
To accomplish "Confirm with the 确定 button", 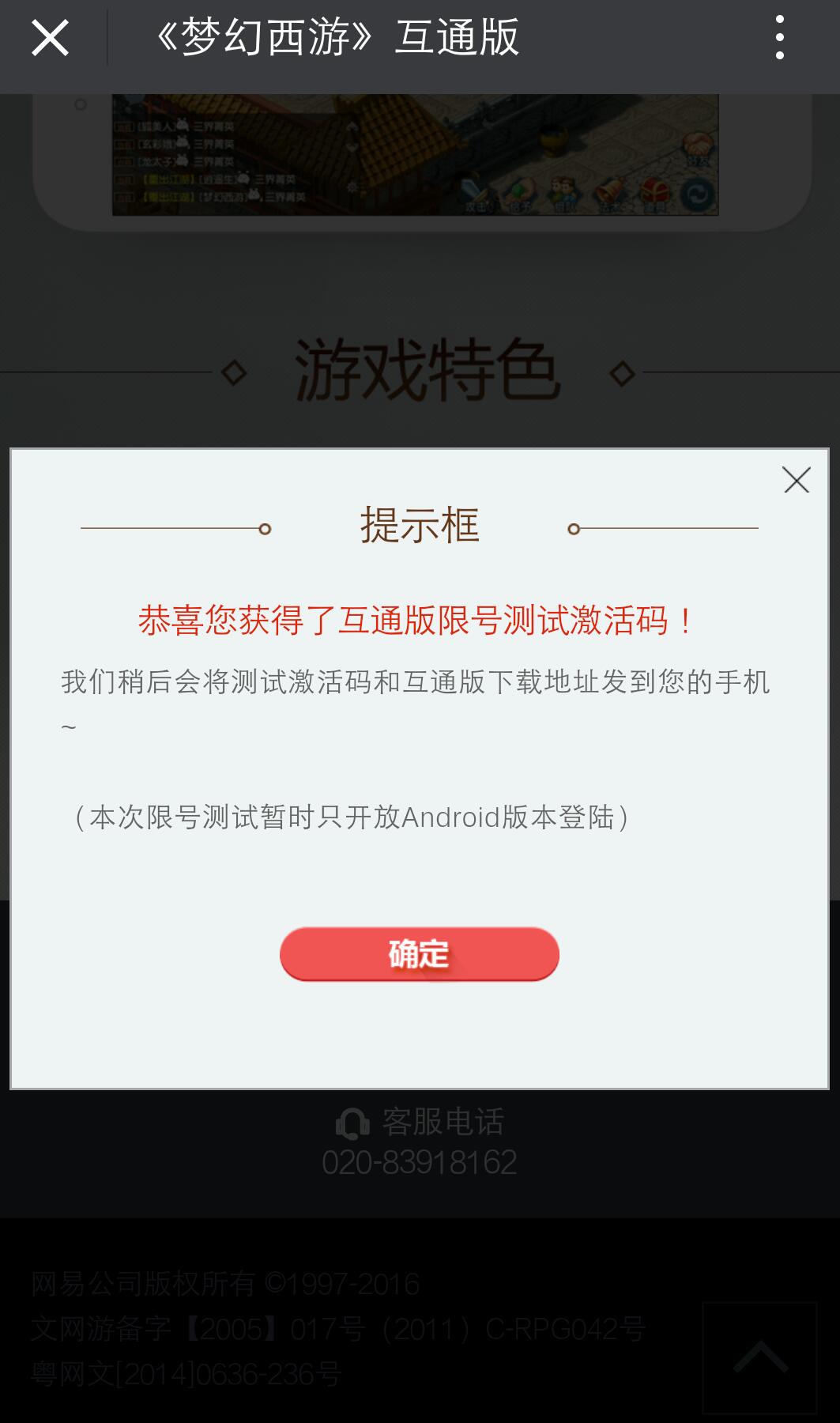I will point(419,953).
